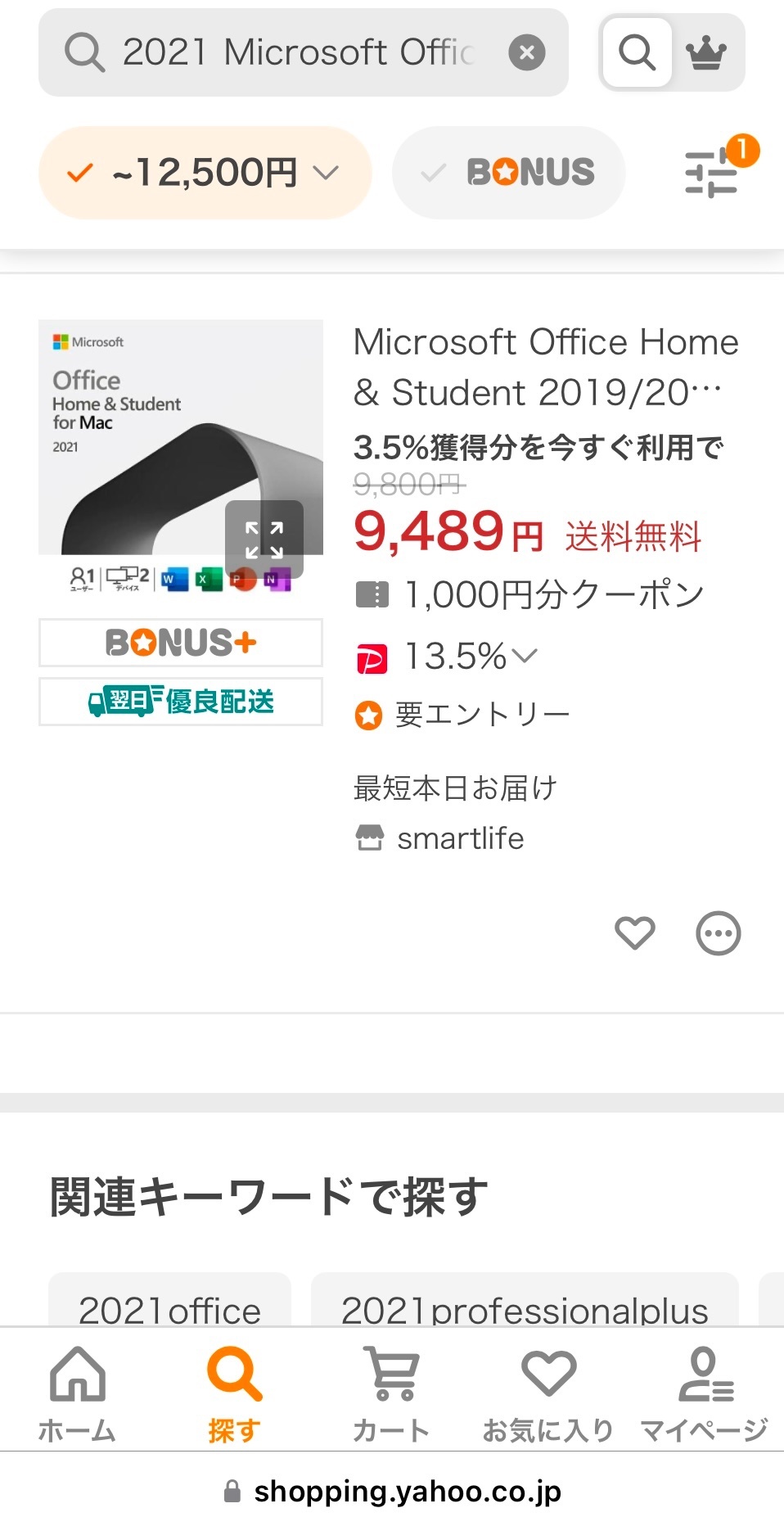Screen dimensions: 784x1517
Task: Expand the PayPay 13.5% details
Action: [x=471, y=657]
